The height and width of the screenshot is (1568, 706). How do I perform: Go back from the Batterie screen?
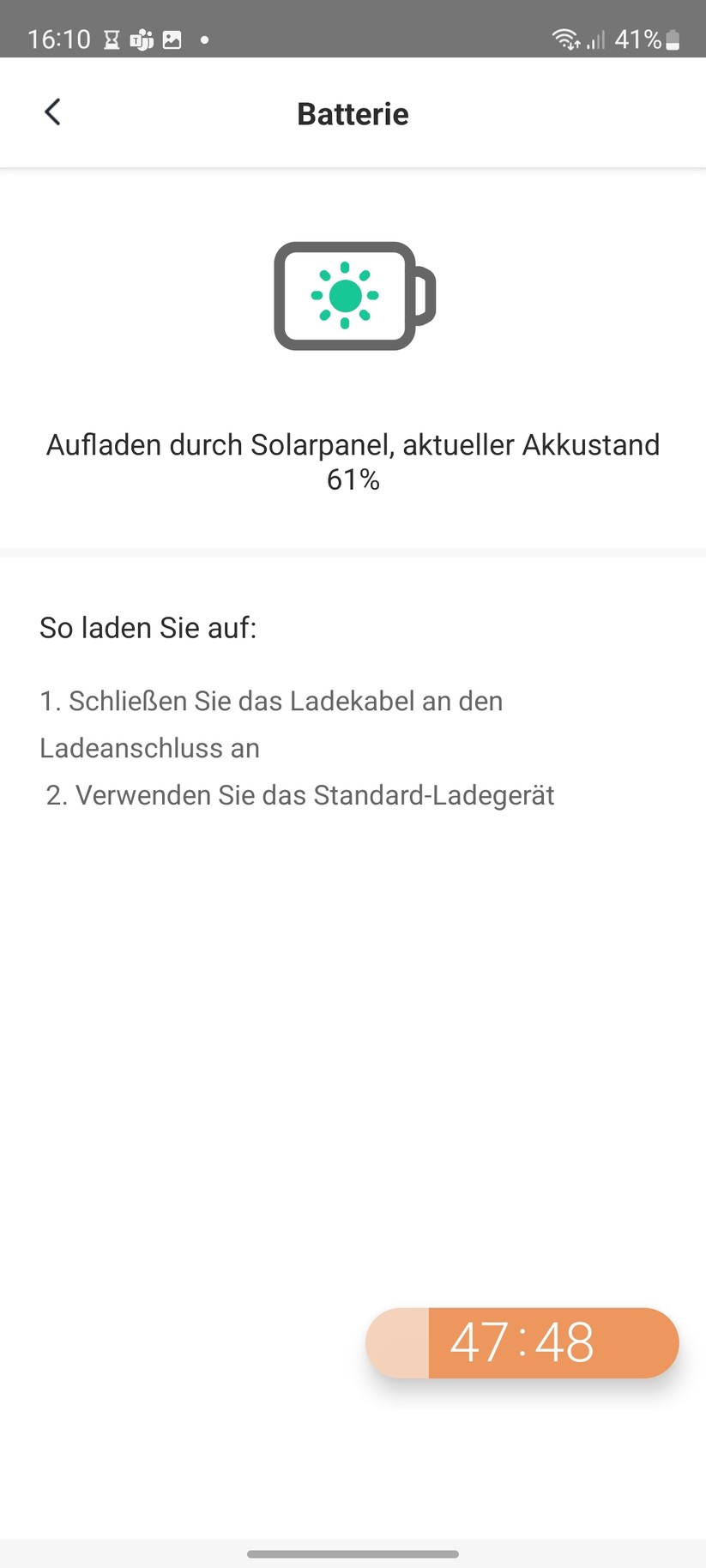52,112
